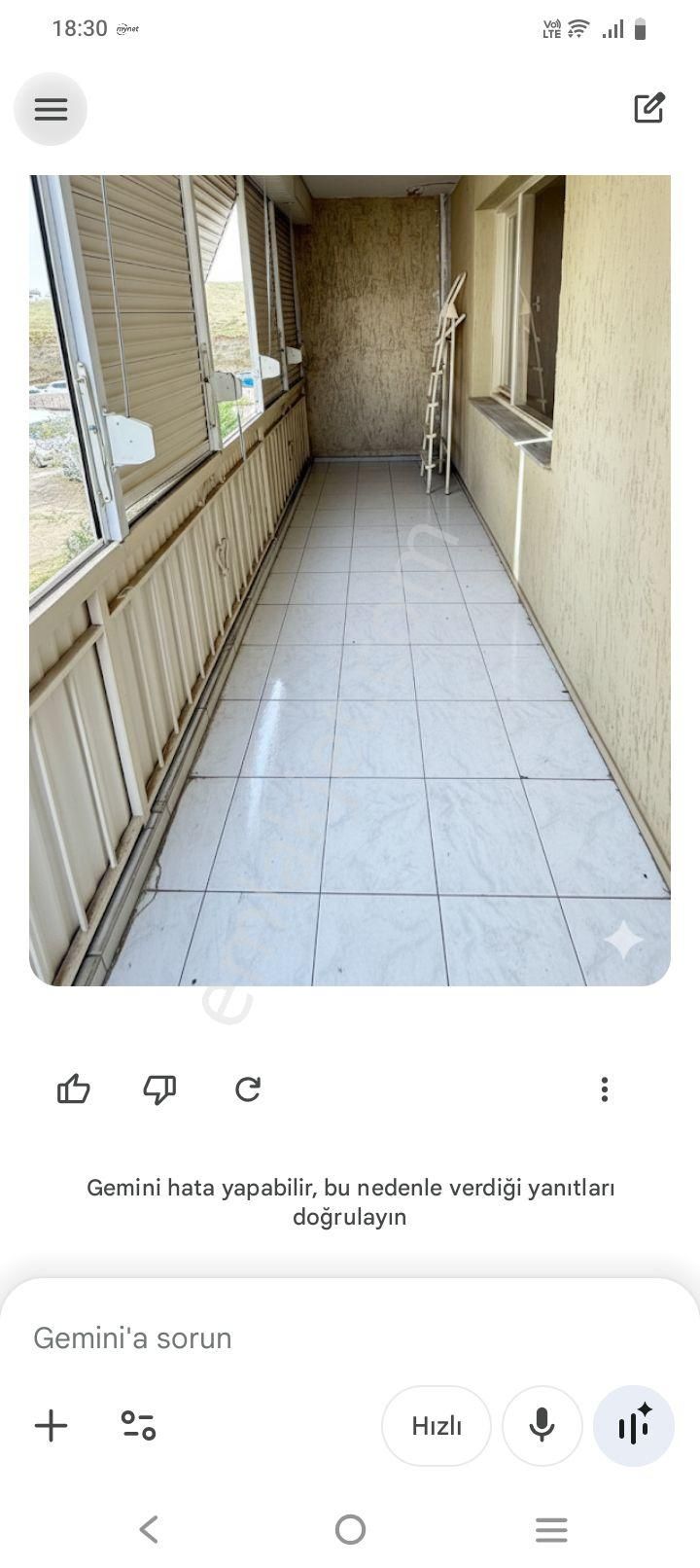Tap the regenerate response icon

point(248,1089)
